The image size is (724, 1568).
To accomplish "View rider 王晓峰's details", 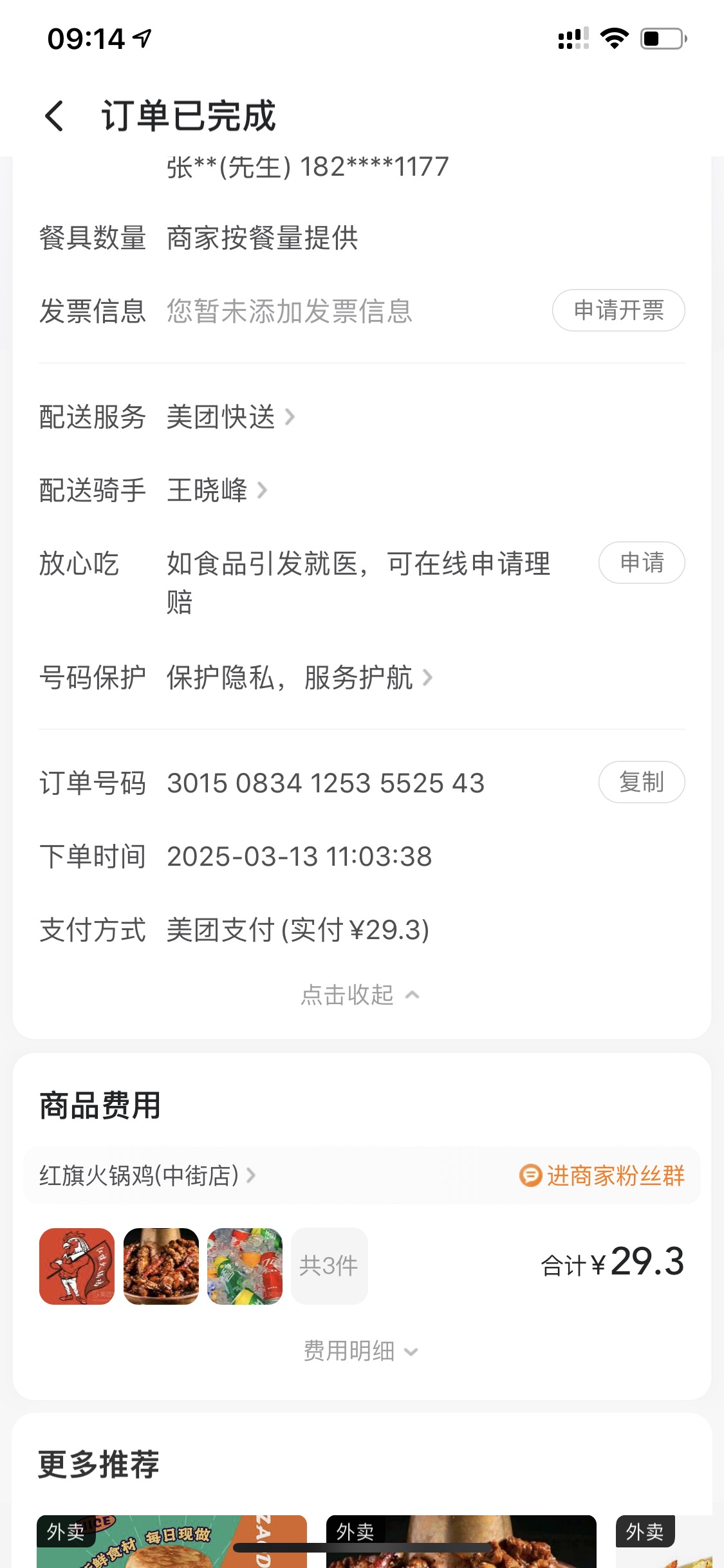I will (x=216, y=490).
